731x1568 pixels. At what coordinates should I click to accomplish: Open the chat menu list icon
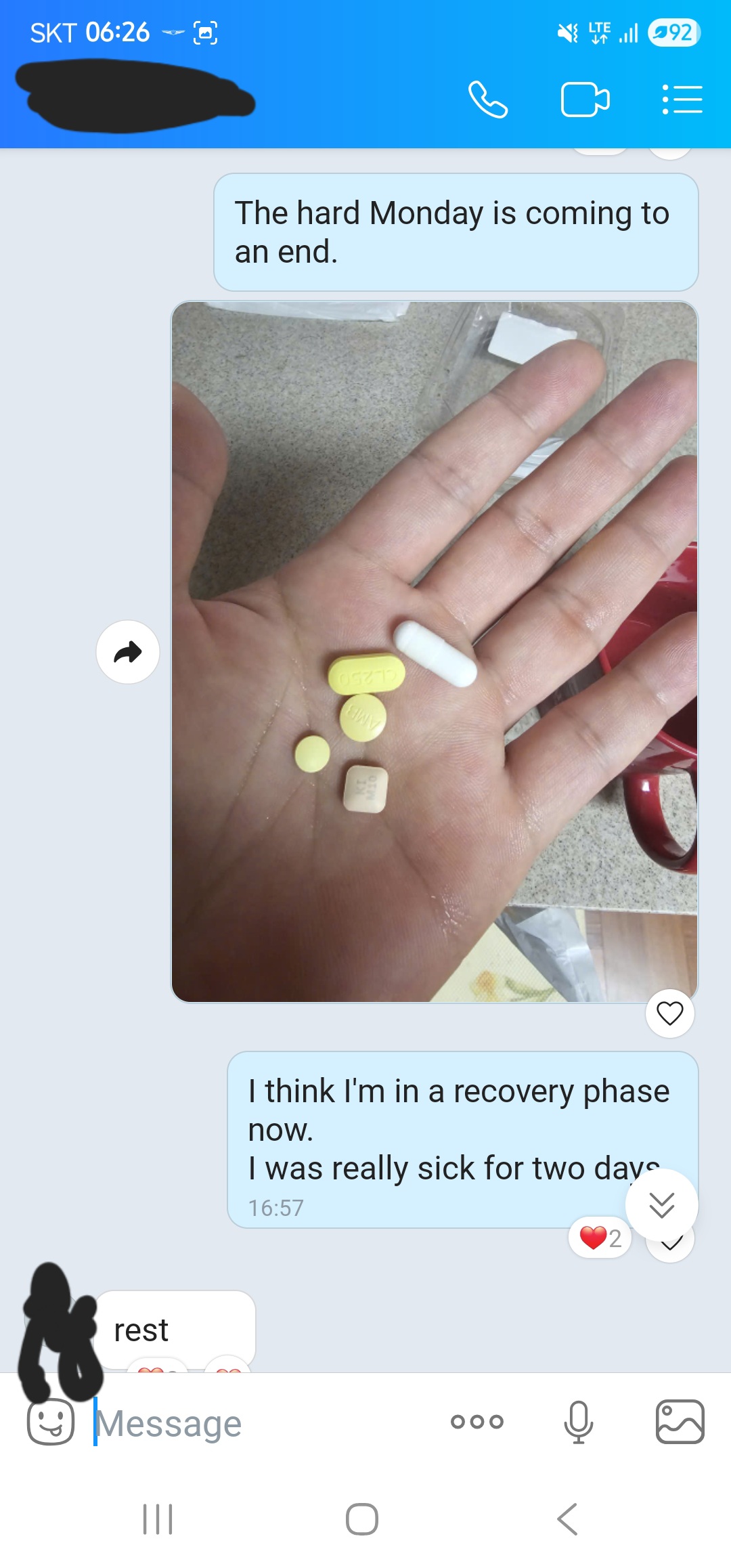click(682, 100)
